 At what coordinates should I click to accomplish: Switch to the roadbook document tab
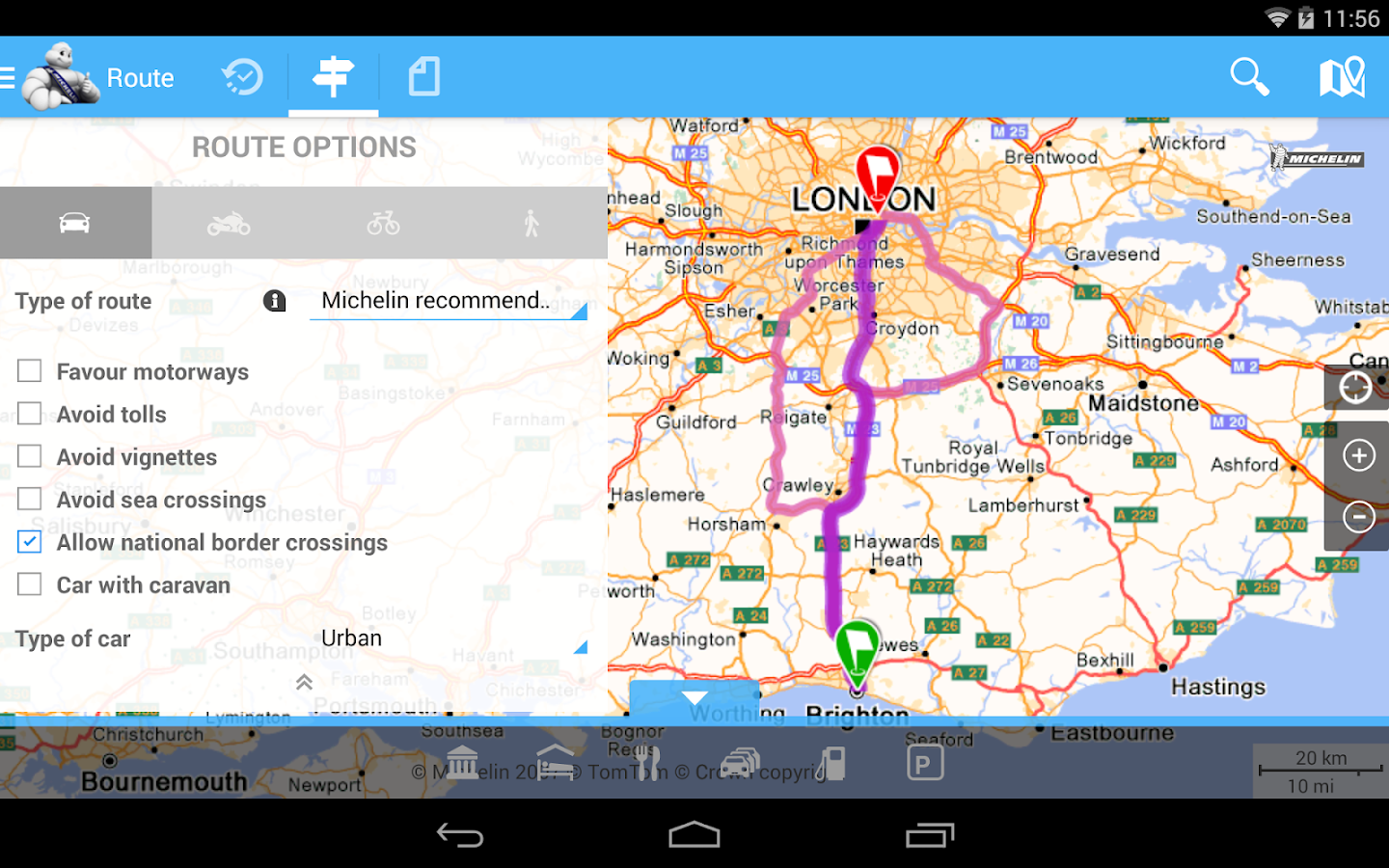[424, 77]
